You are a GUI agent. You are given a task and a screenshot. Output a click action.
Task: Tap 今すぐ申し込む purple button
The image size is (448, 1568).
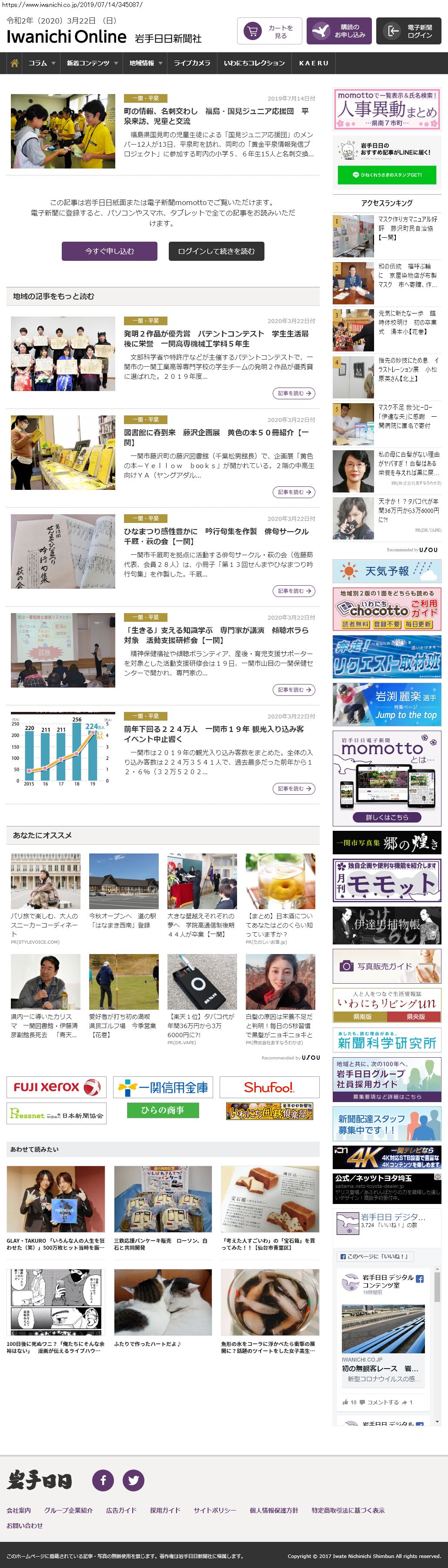pyautogui.click(x=110, y=251)
